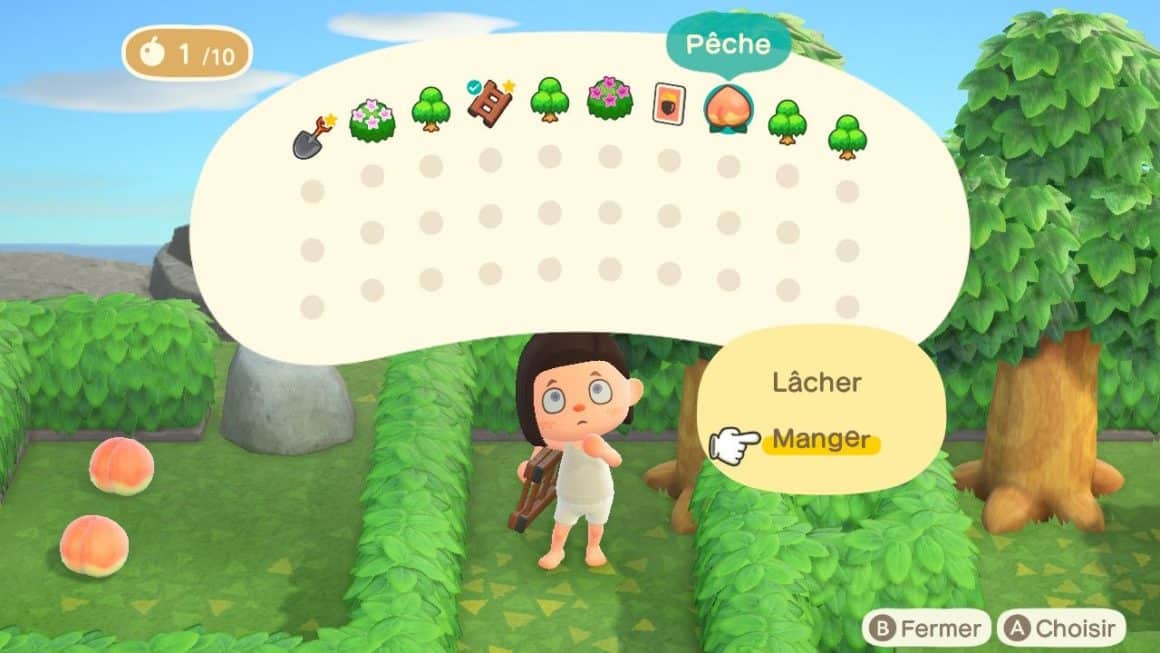Select the recipe card item
Screen dimensions: 1160x653
click(x=669, y=104)
